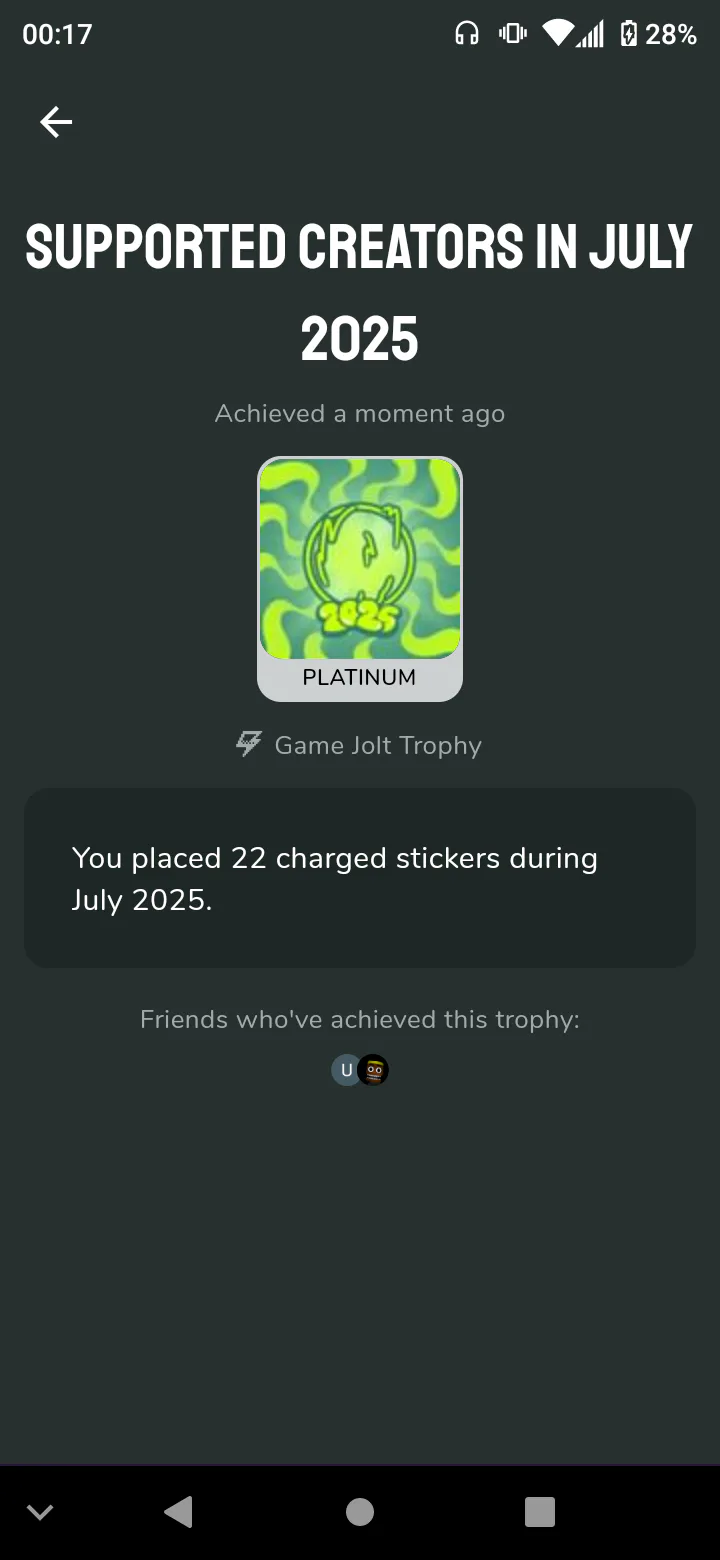This screenshot has width=720, height=1560.
Task: Tap the system back button
Action: pyautogui.click(x=178, y=1512)
